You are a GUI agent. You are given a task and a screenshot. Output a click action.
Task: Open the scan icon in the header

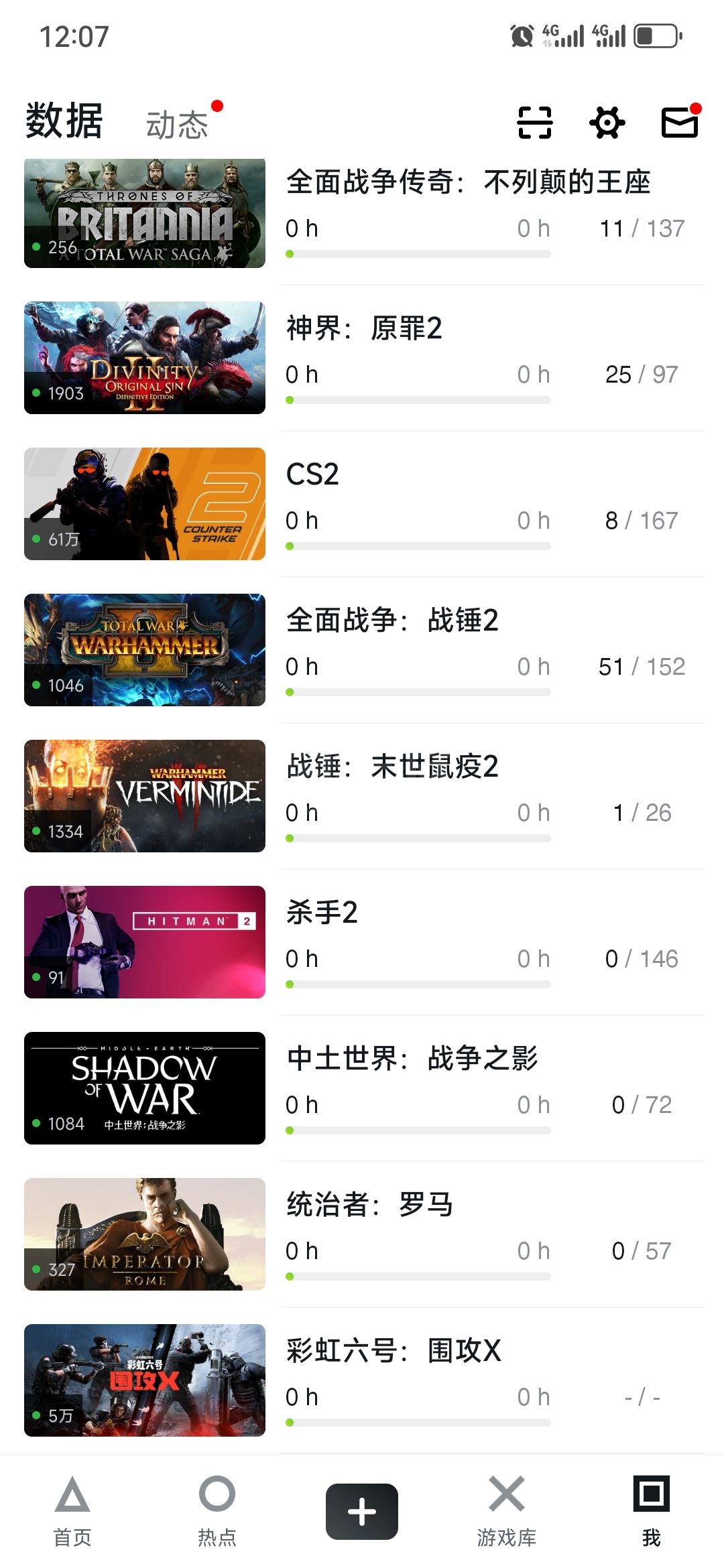tap(535, 123)
